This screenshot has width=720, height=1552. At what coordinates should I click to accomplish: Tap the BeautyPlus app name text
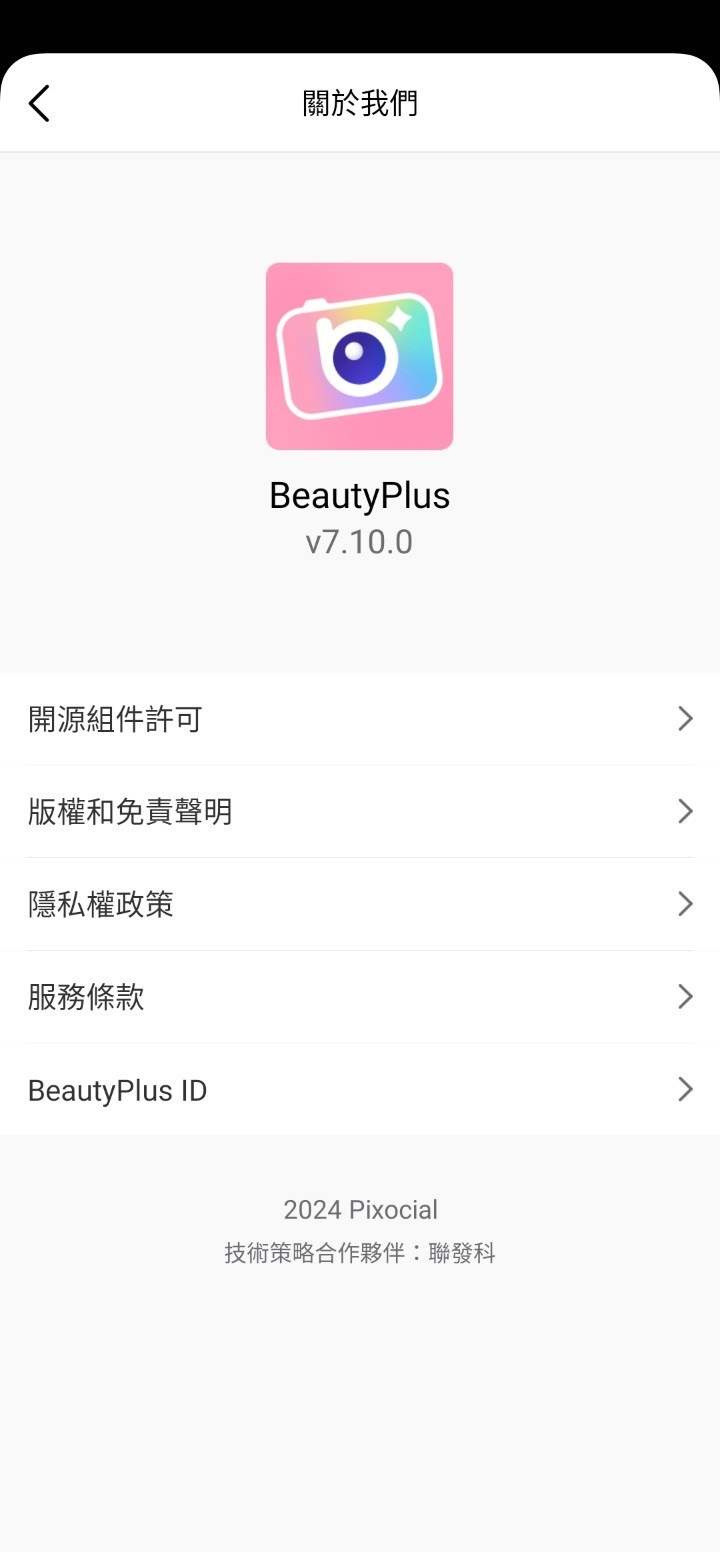pos(359,495)
